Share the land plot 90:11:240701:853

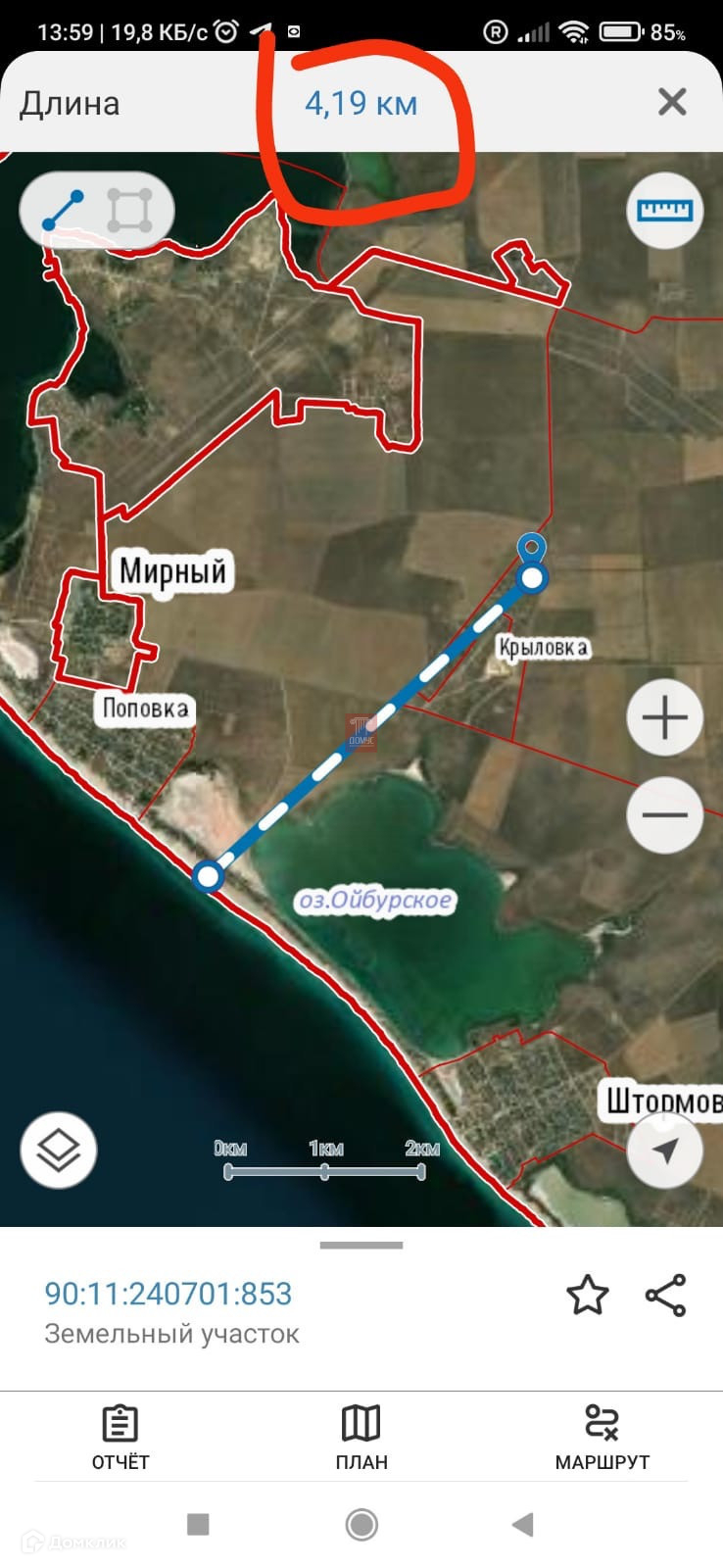(666, 1296)
